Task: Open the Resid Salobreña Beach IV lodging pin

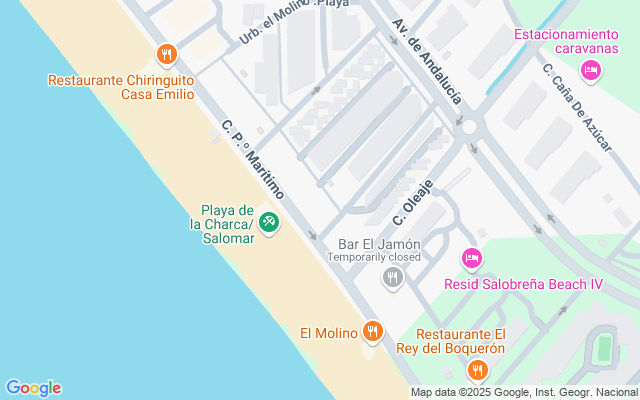Action: tap(472, 259)
